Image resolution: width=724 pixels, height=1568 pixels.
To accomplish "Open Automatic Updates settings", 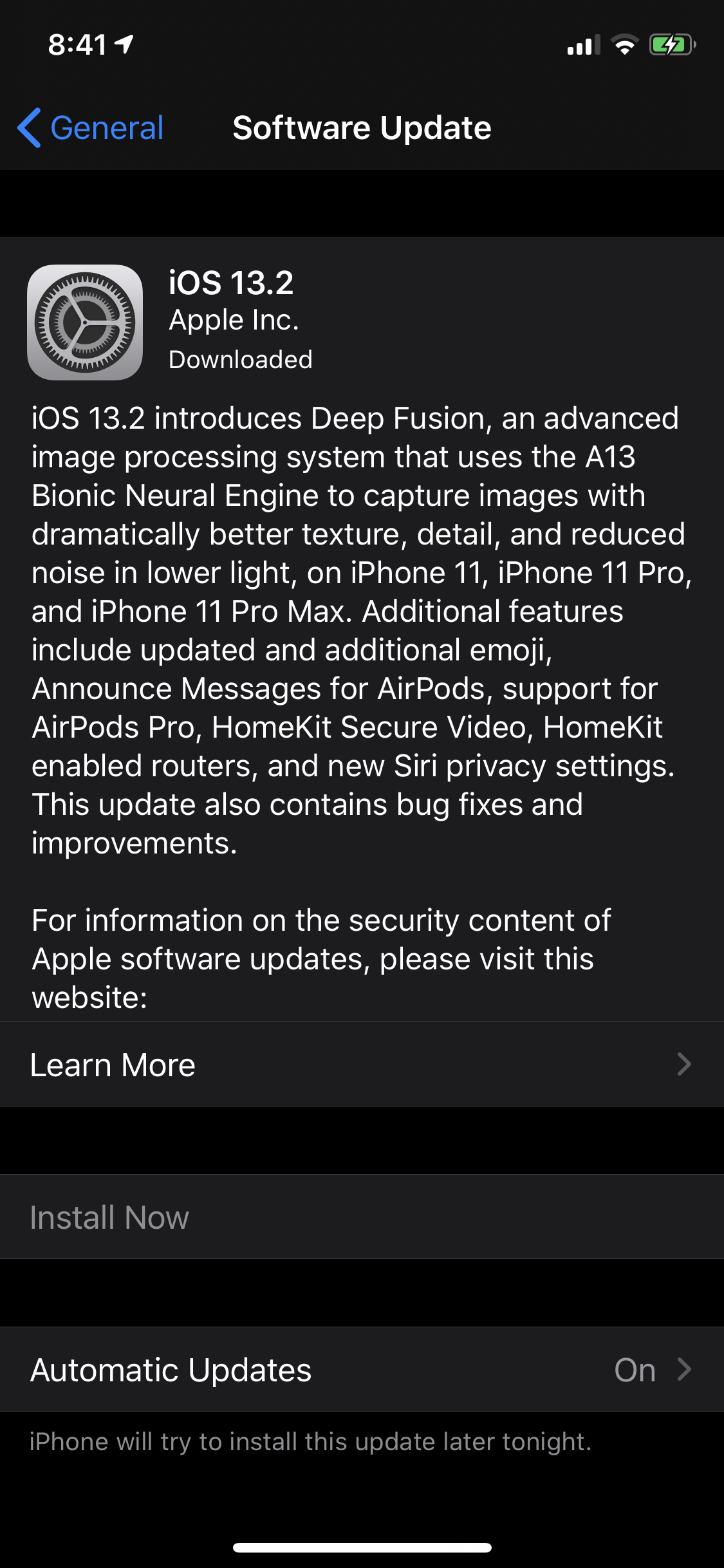I will tap(360, 1369).
